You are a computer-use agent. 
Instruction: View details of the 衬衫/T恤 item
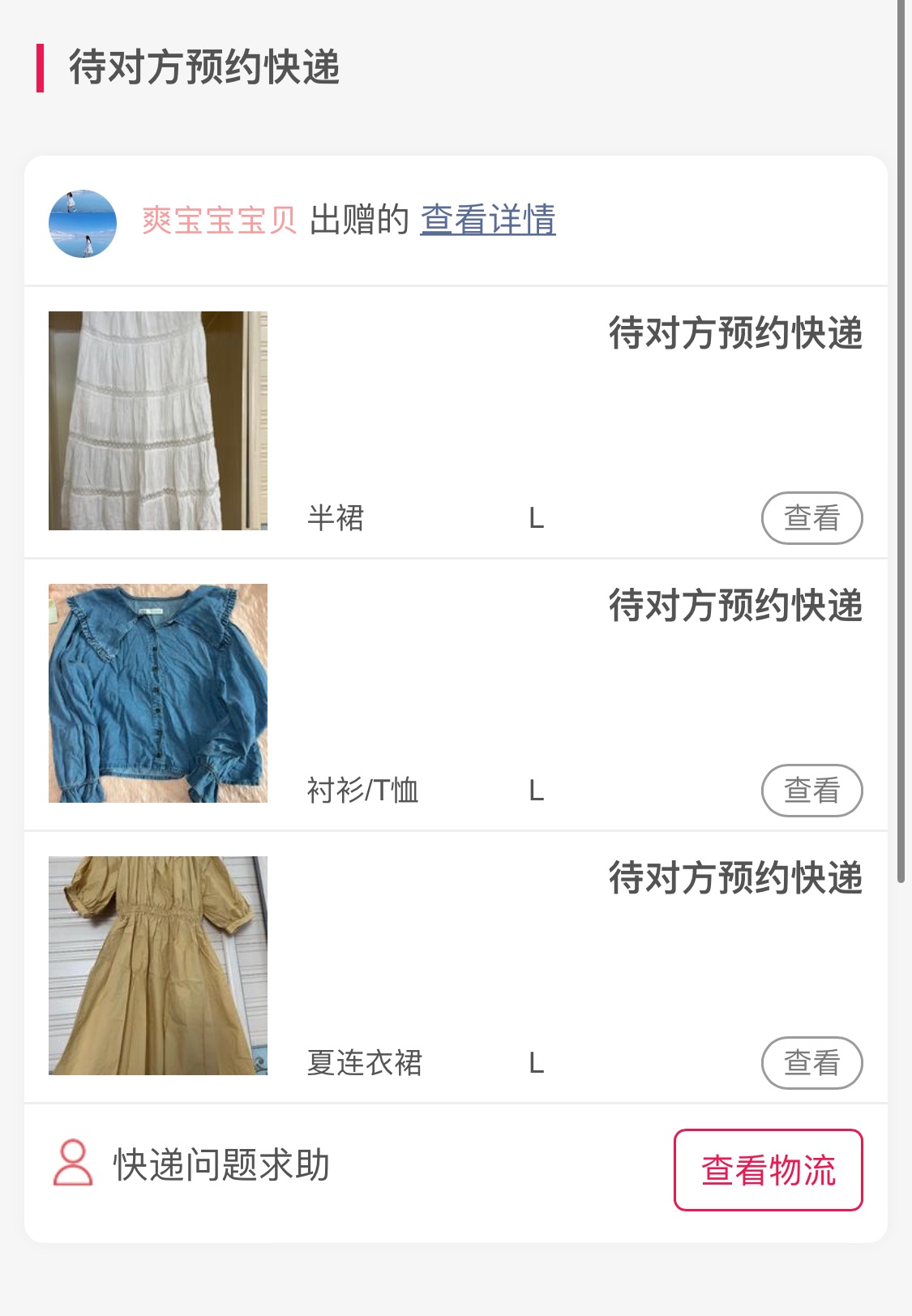[x=811, y=791]
